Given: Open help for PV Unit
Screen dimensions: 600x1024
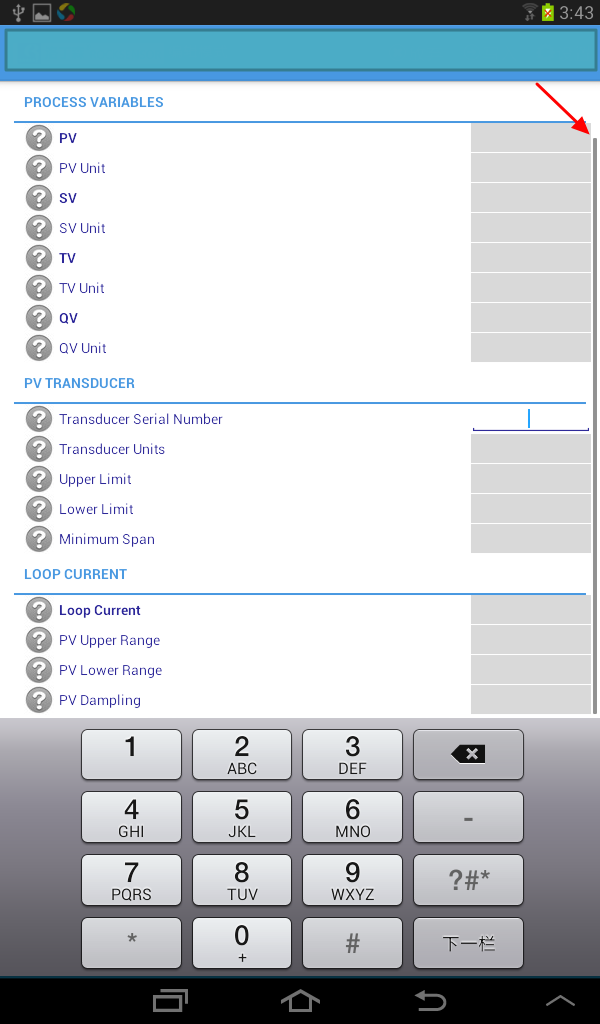Looking at the screenshot, I should tap(38, 168).
